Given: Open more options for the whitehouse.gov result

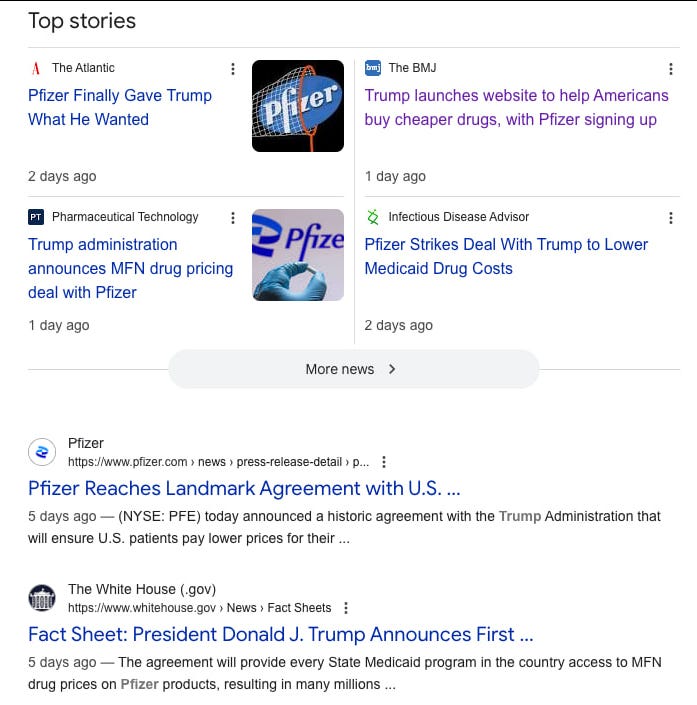Looking at the screenshot, I should [346, 608].
